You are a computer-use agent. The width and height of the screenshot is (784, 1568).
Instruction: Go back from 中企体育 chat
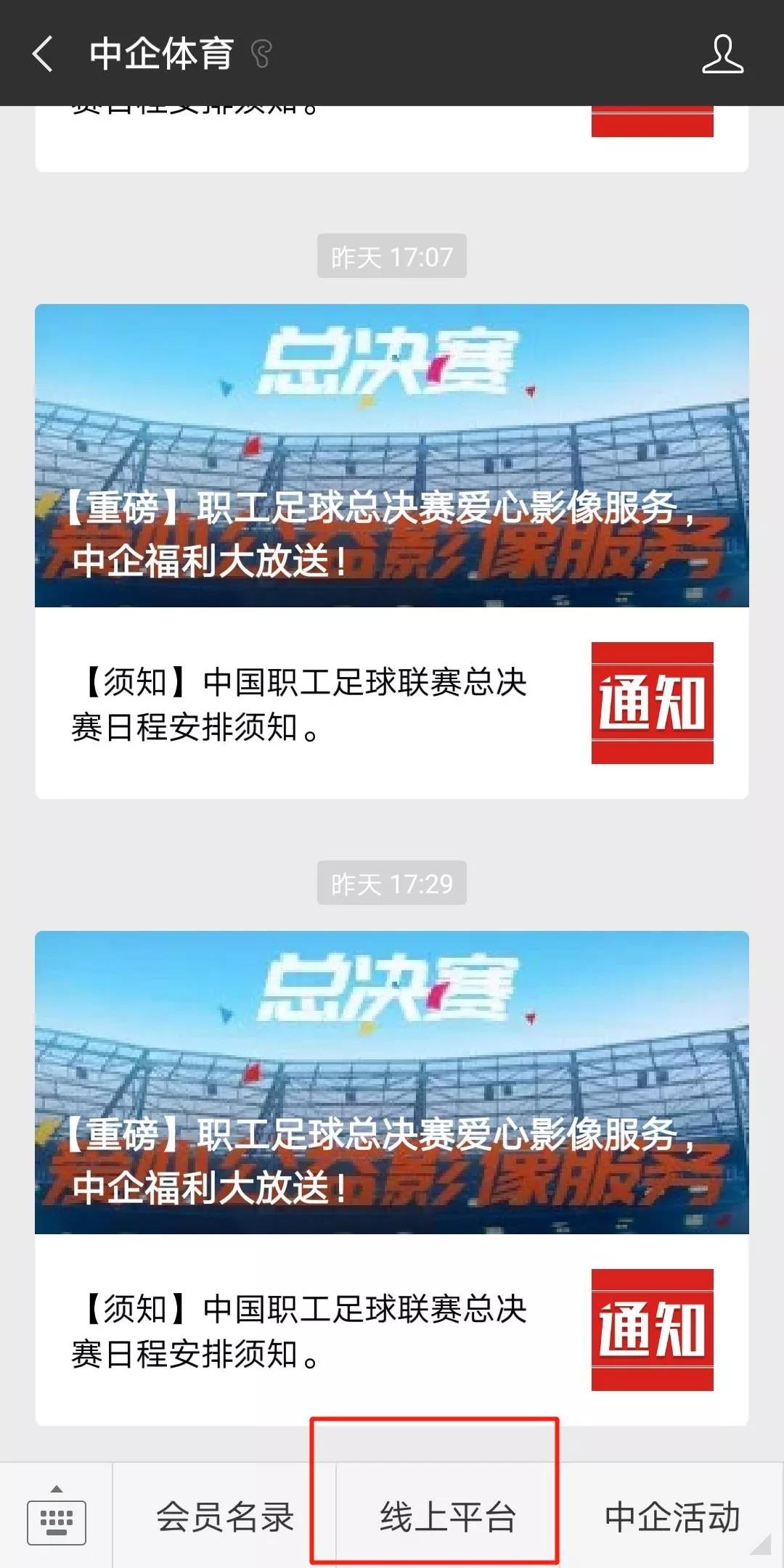(x=42, y=54)
